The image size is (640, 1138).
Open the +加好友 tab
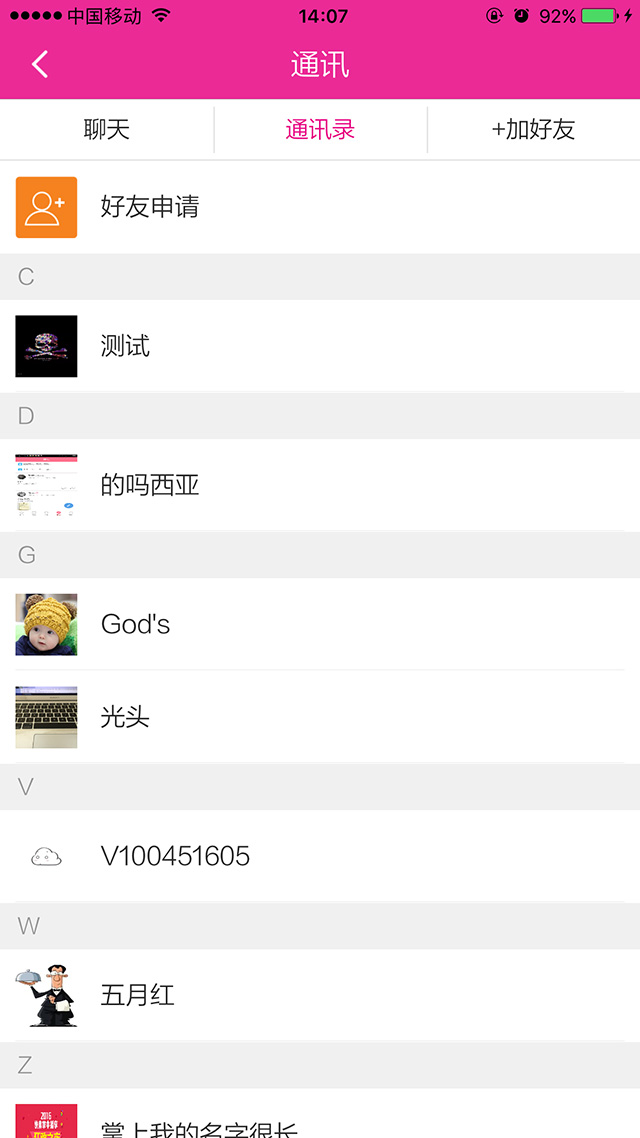click(533, 130)
